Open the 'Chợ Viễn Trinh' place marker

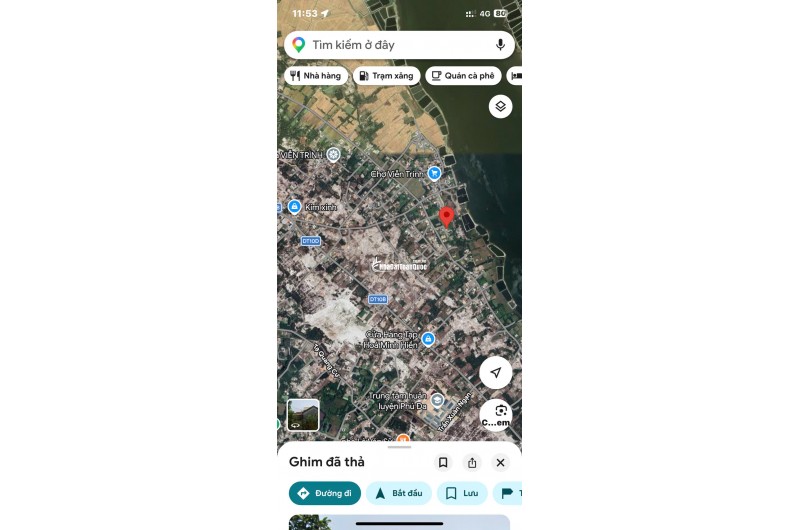point(434,173)
